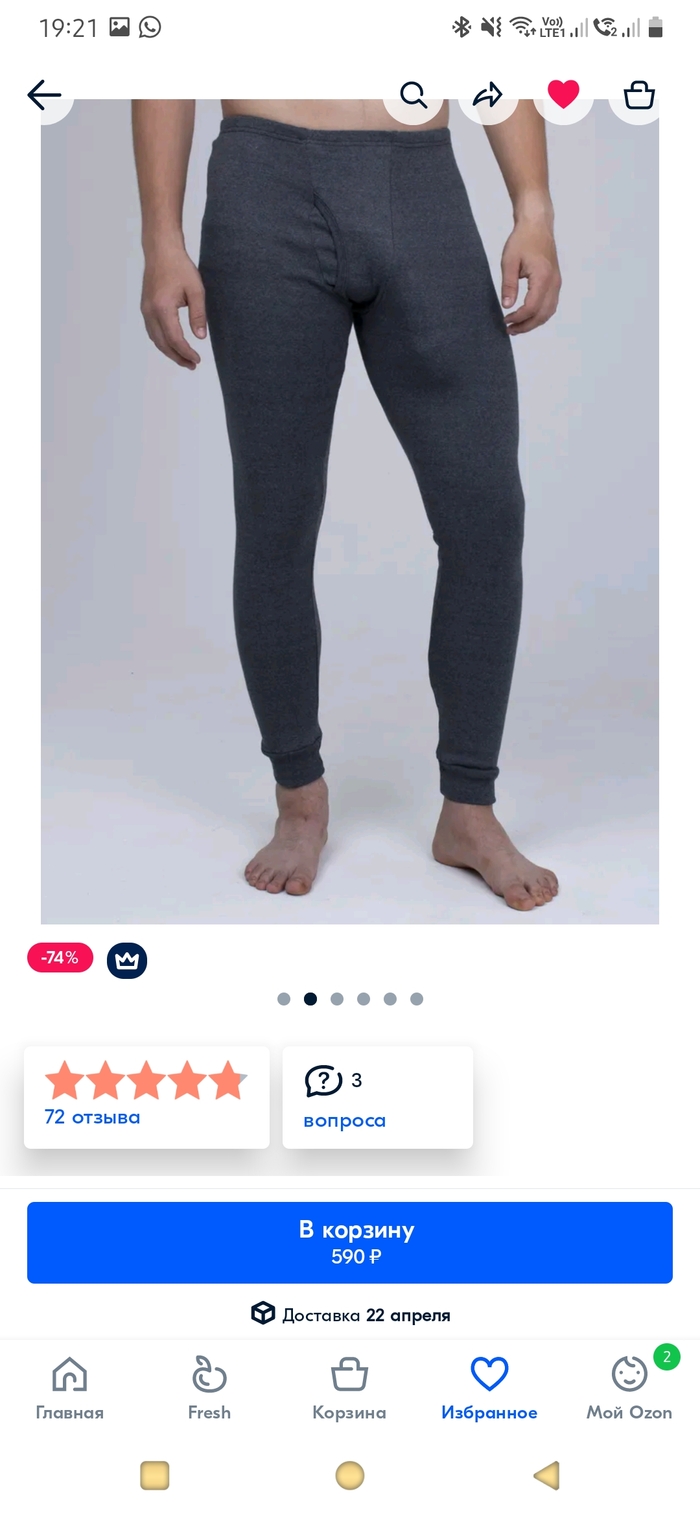Share this product

[487, 95]
